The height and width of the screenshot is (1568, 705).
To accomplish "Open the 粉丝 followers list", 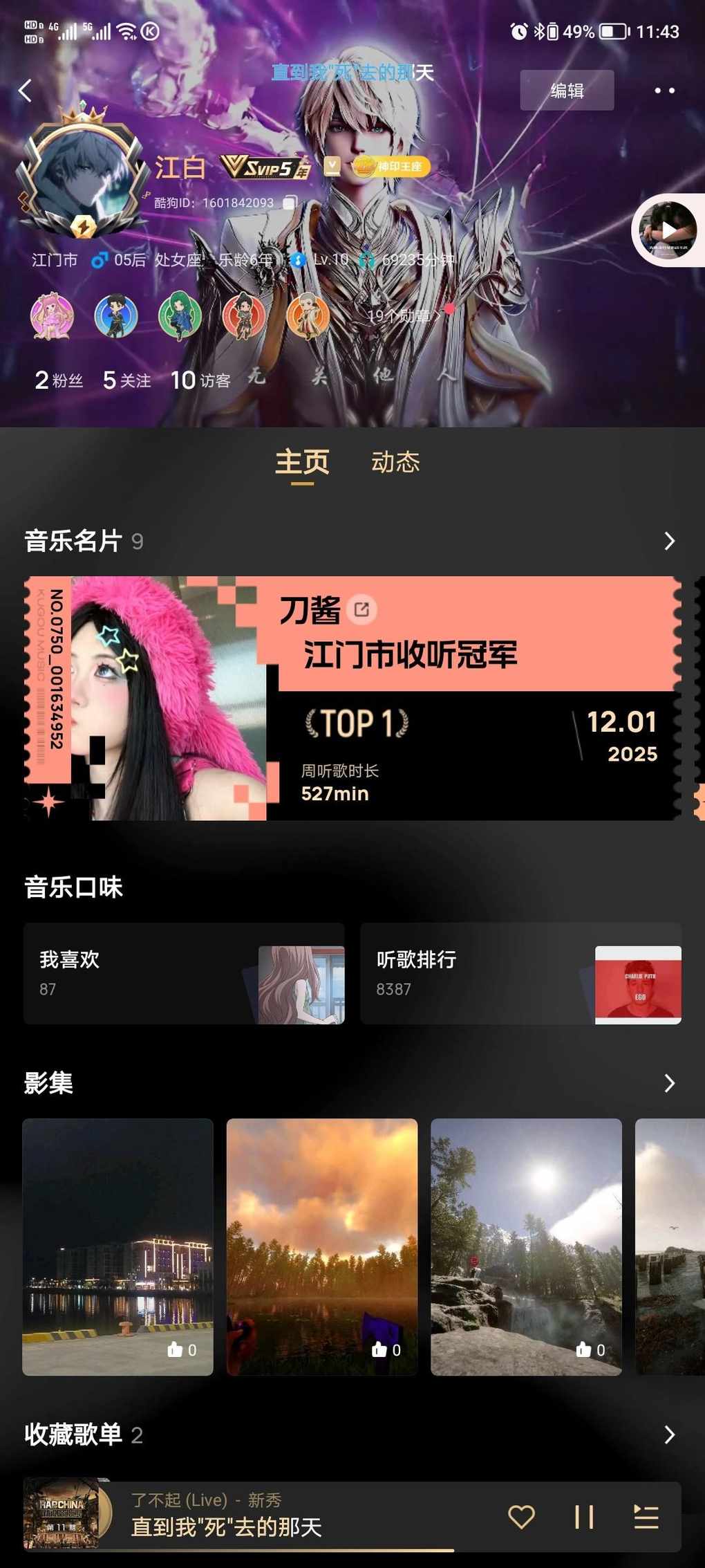I will pos(59,380).
